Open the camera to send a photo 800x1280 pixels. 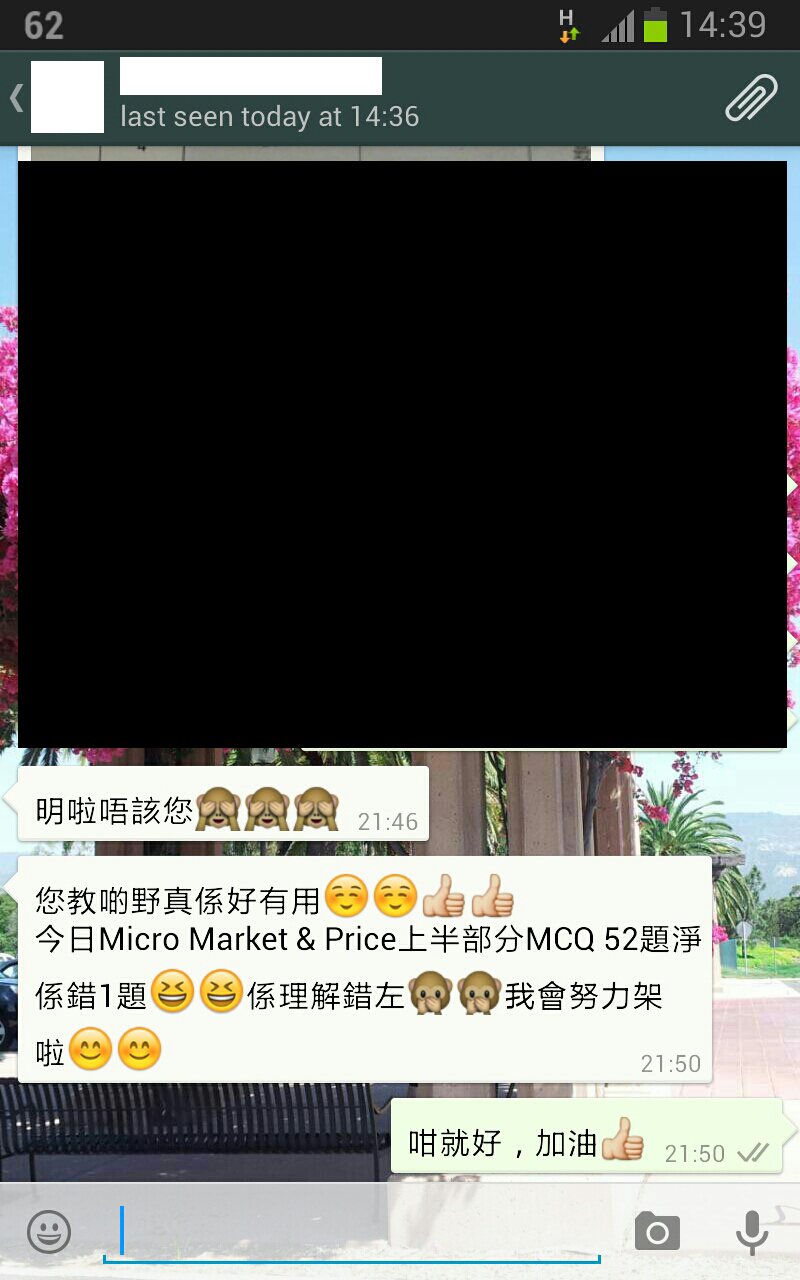(657, 1232)
